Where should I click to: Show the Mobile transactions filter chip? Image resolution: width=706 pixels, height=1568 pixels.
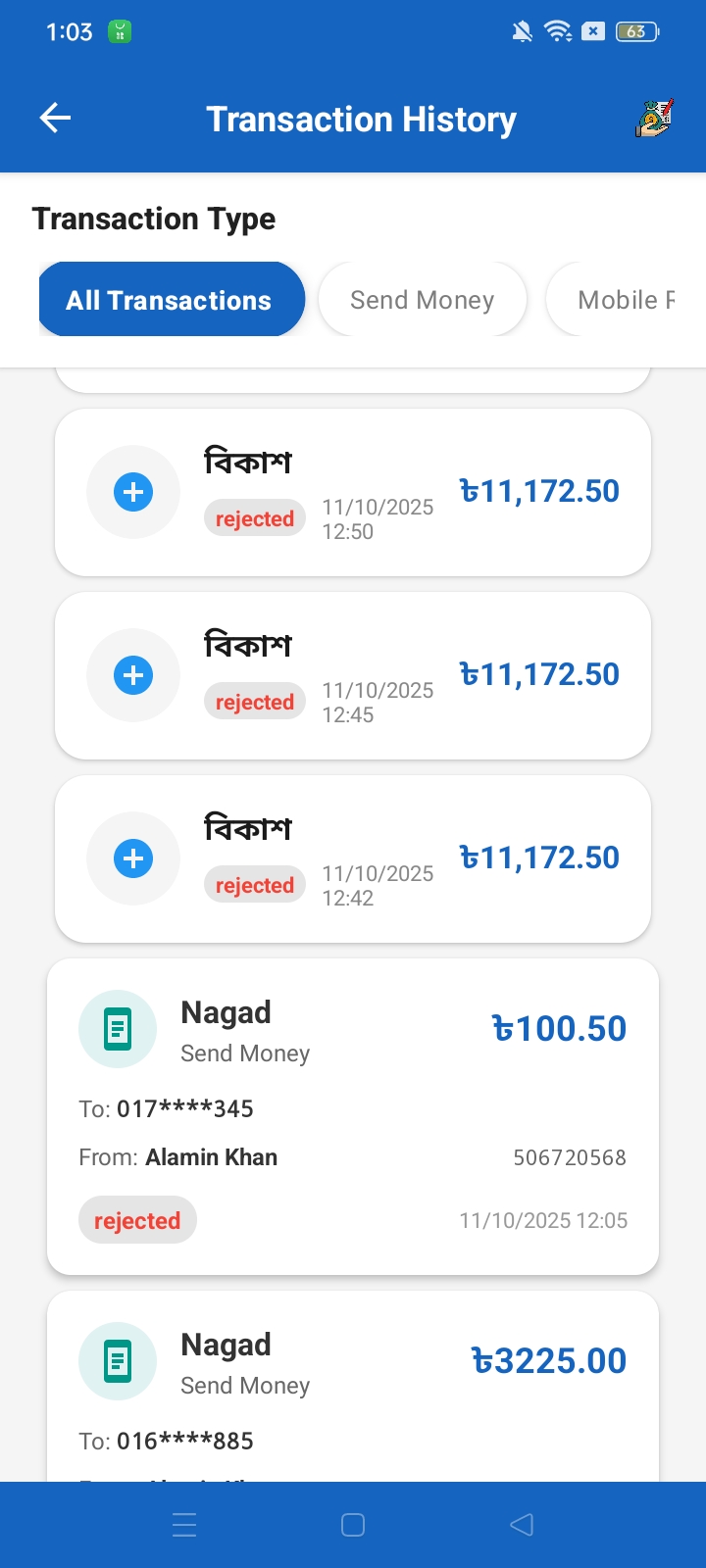626,300
